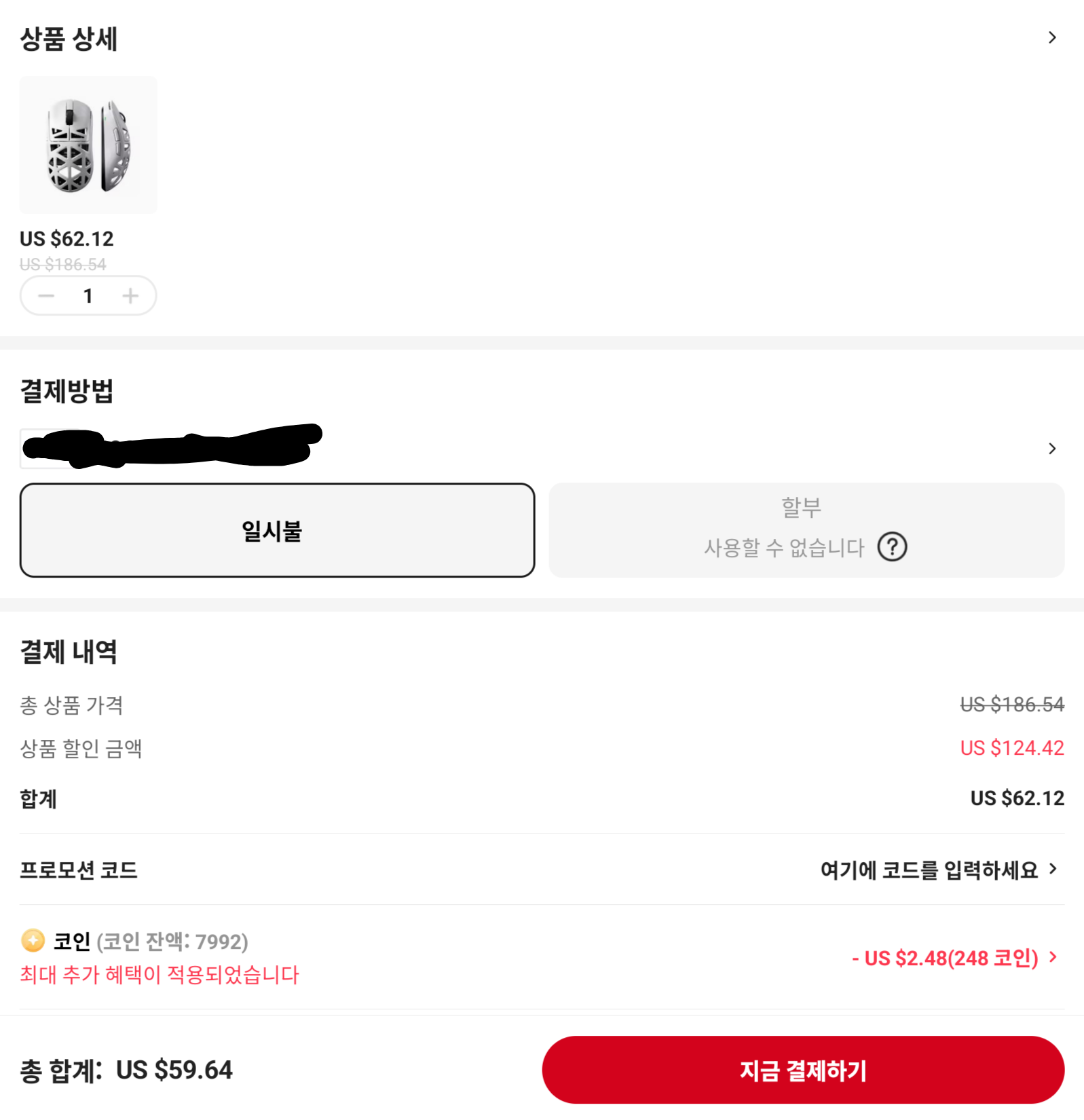Decrease quantity with the minus button
Image resolution: width=1084 pixels, height=1120 pixels.
pyautogui.click(x=45, y=295)
